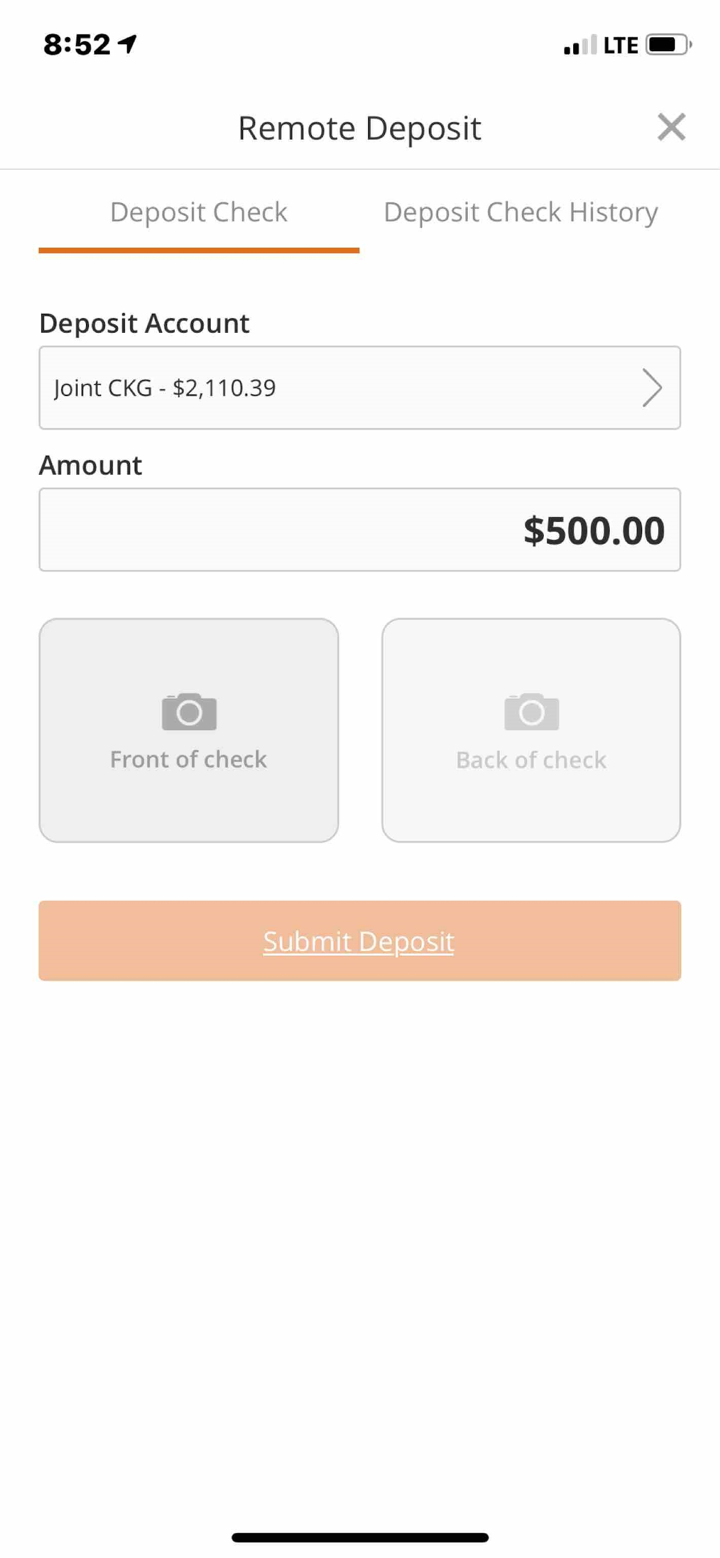Tap the Back of check upload area

pyautogui.click(x=530, y=730)
